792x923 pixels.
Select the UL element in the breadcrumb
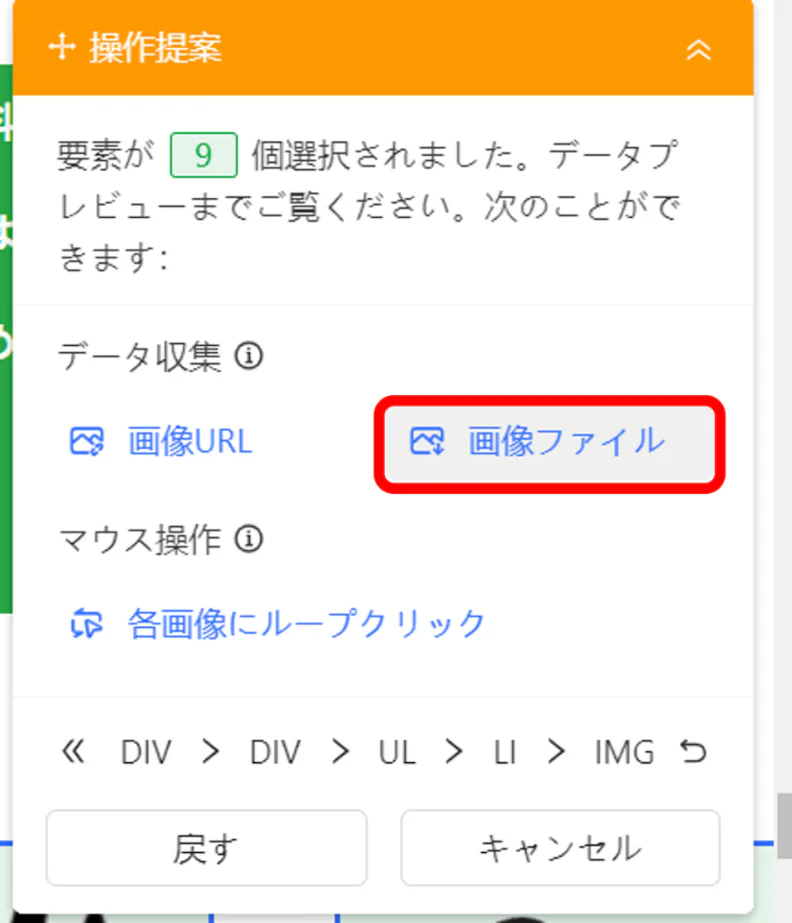pos(397,752)
